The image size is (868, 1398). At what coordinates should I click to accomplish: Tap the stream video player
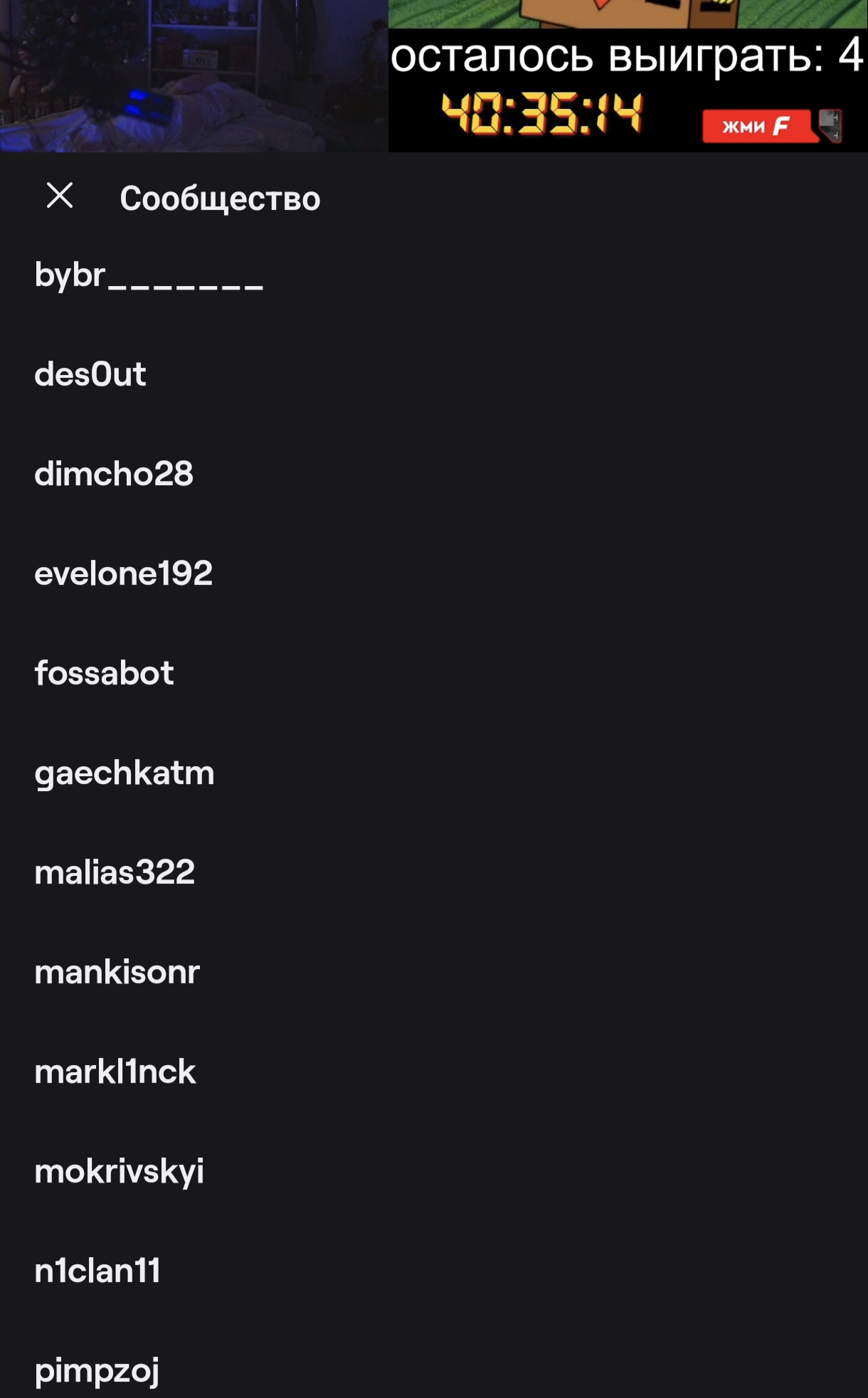tap(434, 75)
